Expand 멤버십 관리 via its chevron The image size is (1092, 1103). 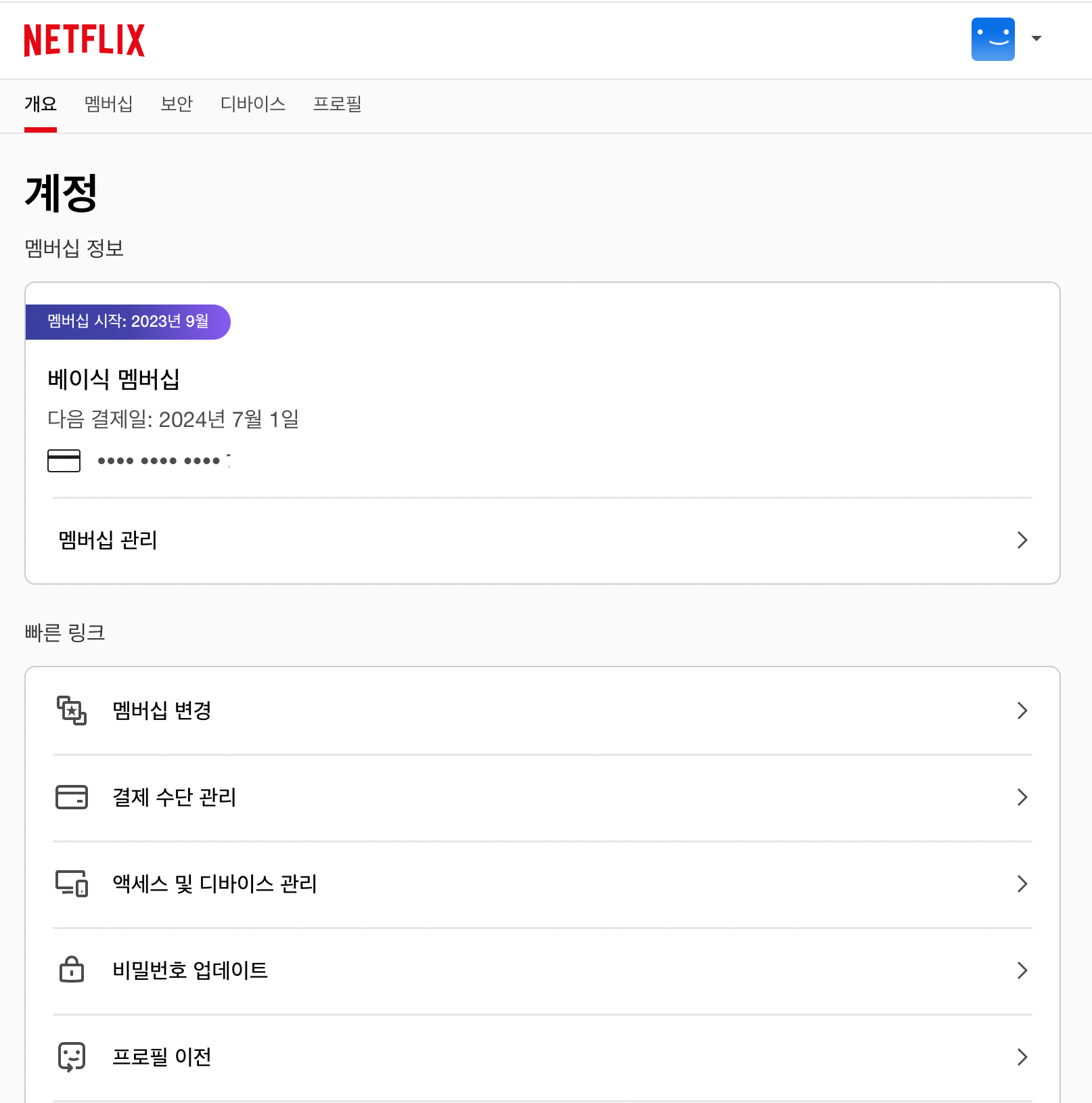coord(1022,540)
